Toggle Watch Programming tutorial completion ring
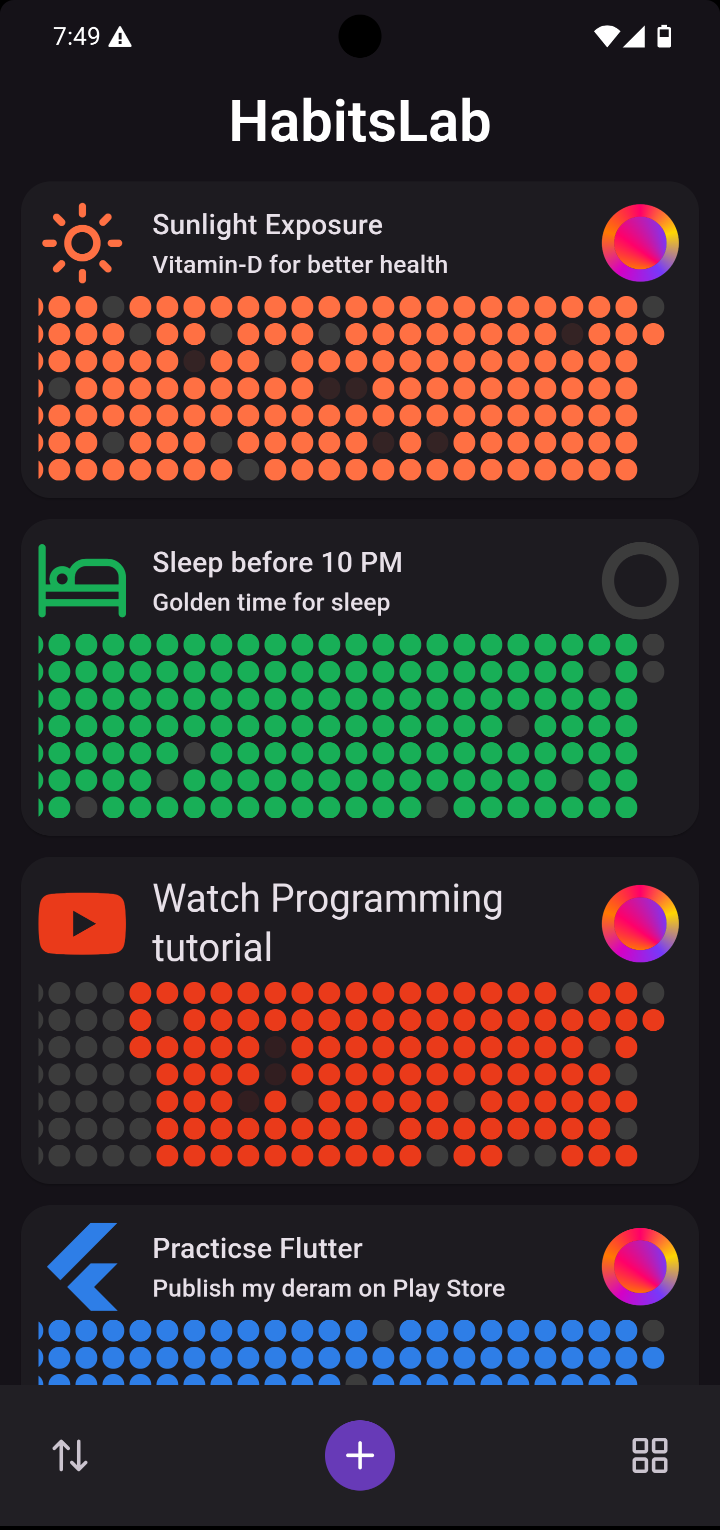This screenshot has width=720, height=1530. (x=640, y=924)
